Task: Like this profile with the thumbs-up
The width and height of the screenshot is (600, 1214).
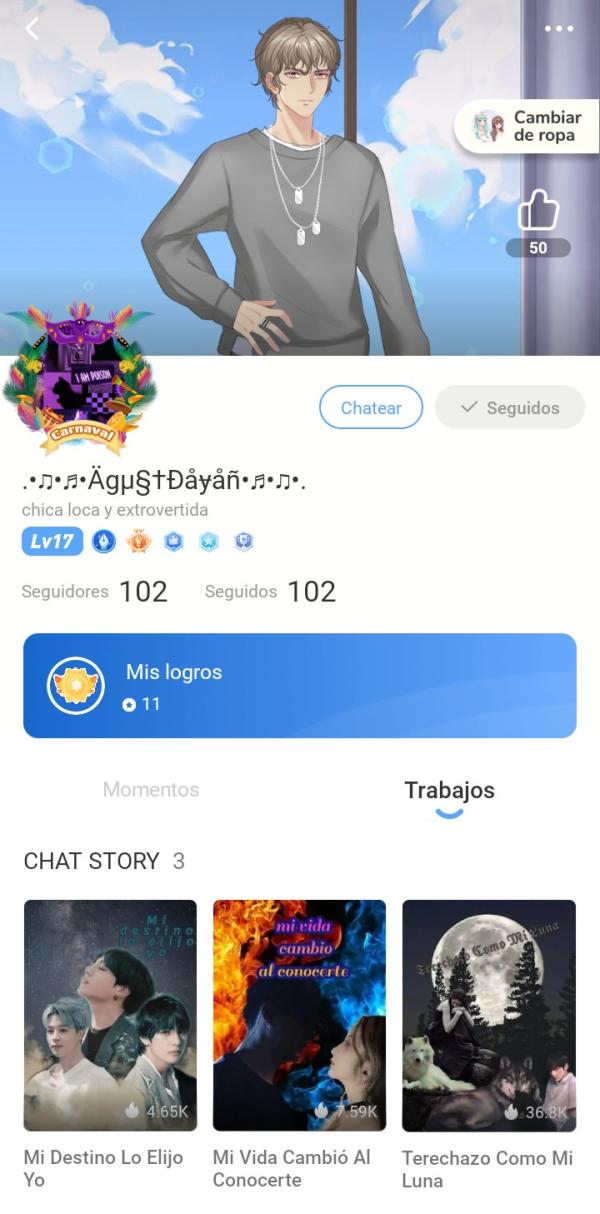Action: point(538,213)
